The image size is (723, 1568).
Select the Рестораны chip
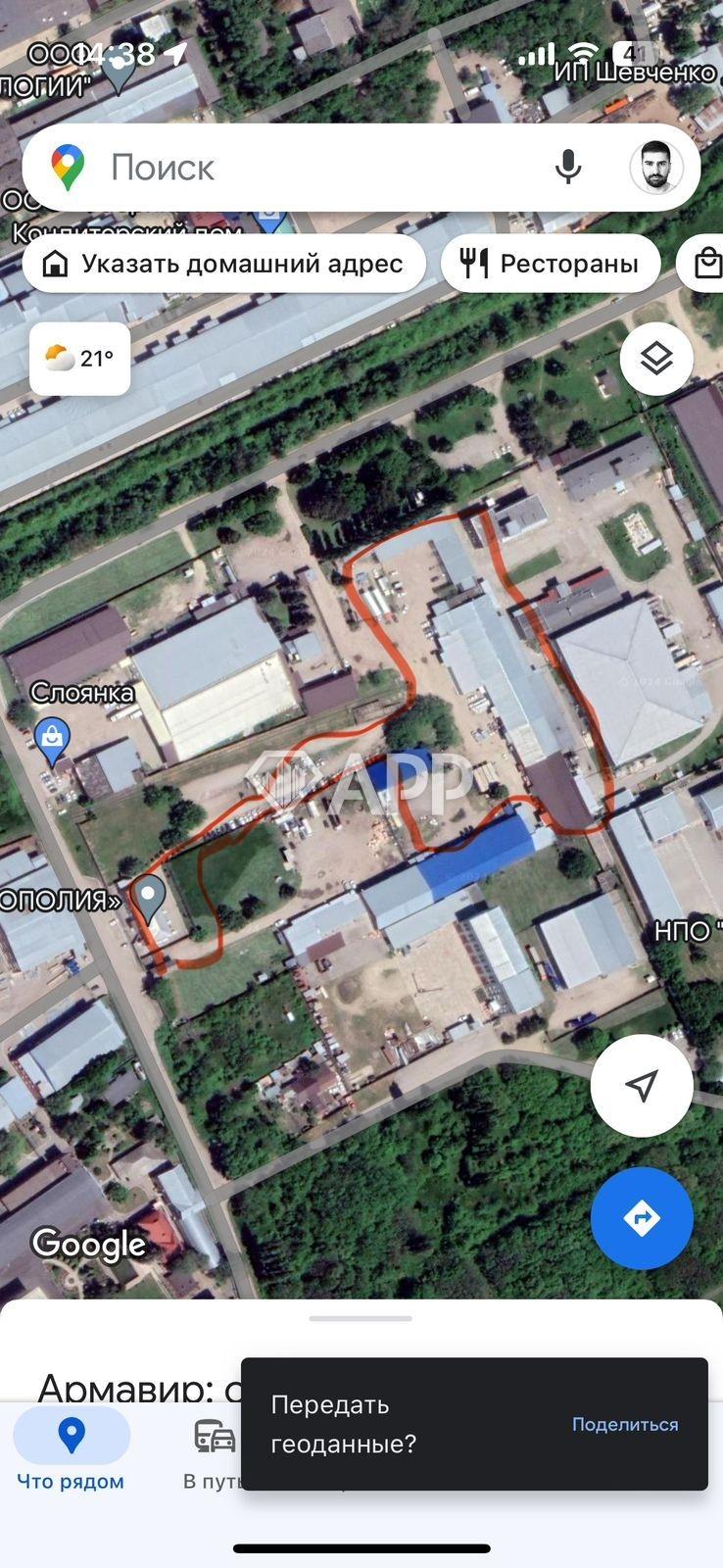[x=551, y=263]
